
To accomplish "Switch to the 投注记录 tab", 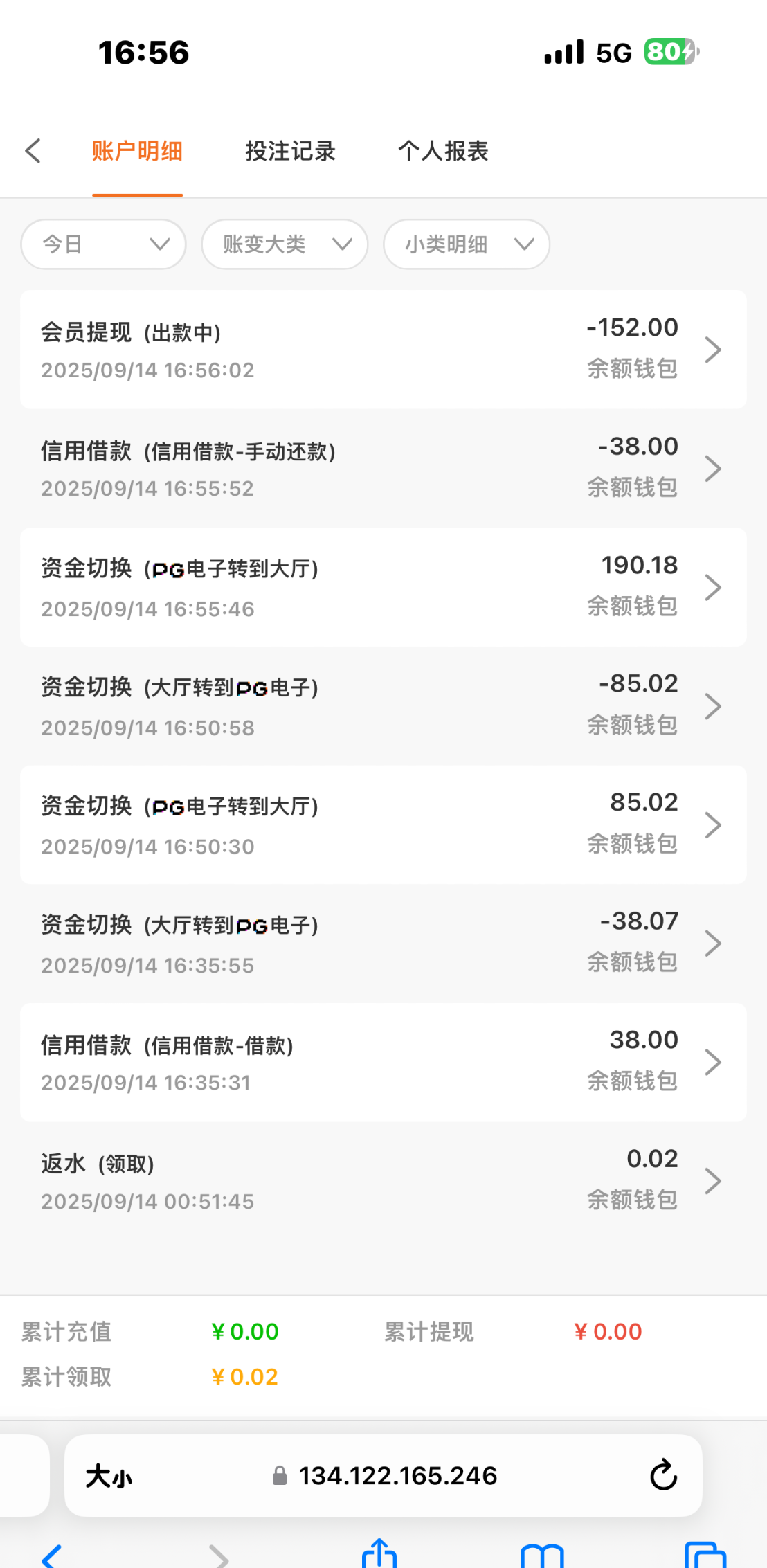I will [x=290, y=151].
